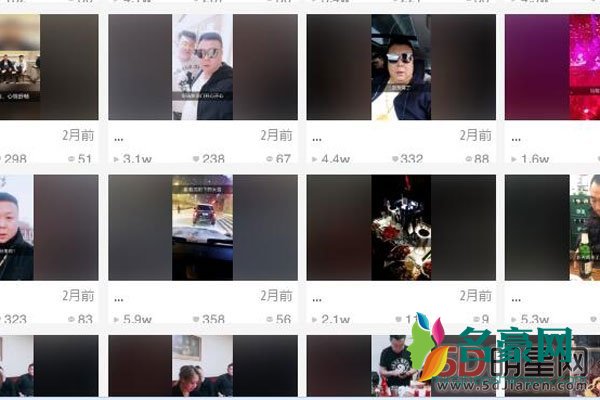Open the video with 5.9w plays
This screenshot has height=400, width=600.
[x=202, y=228]
